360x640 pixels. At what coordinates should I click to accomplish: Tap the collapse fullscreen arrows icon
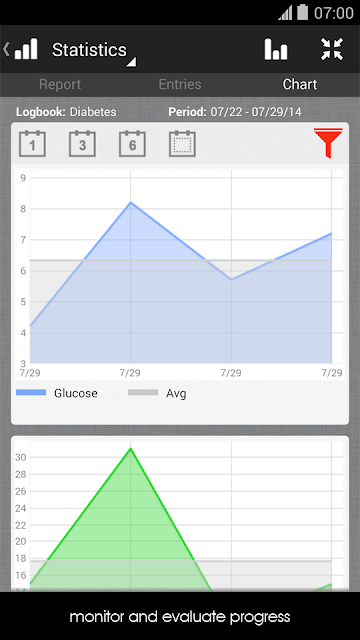pos(331,49)
